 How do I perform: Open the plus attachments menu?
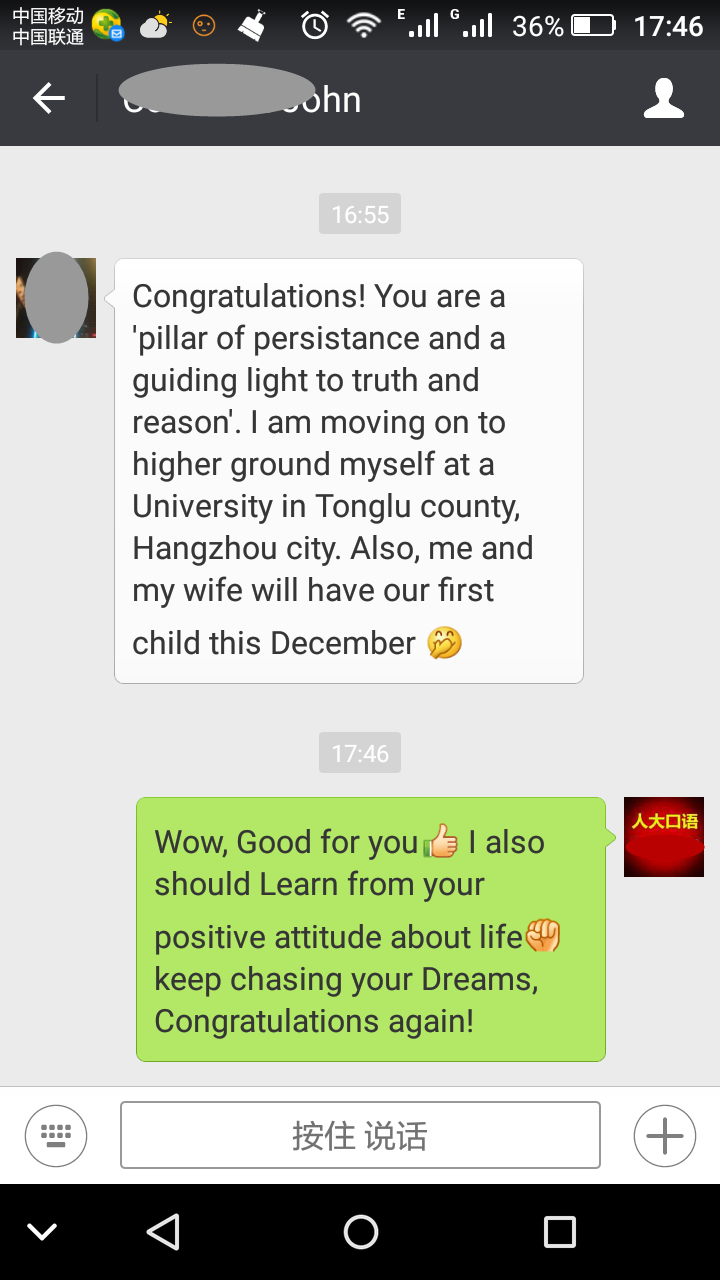pos(664,1135)
